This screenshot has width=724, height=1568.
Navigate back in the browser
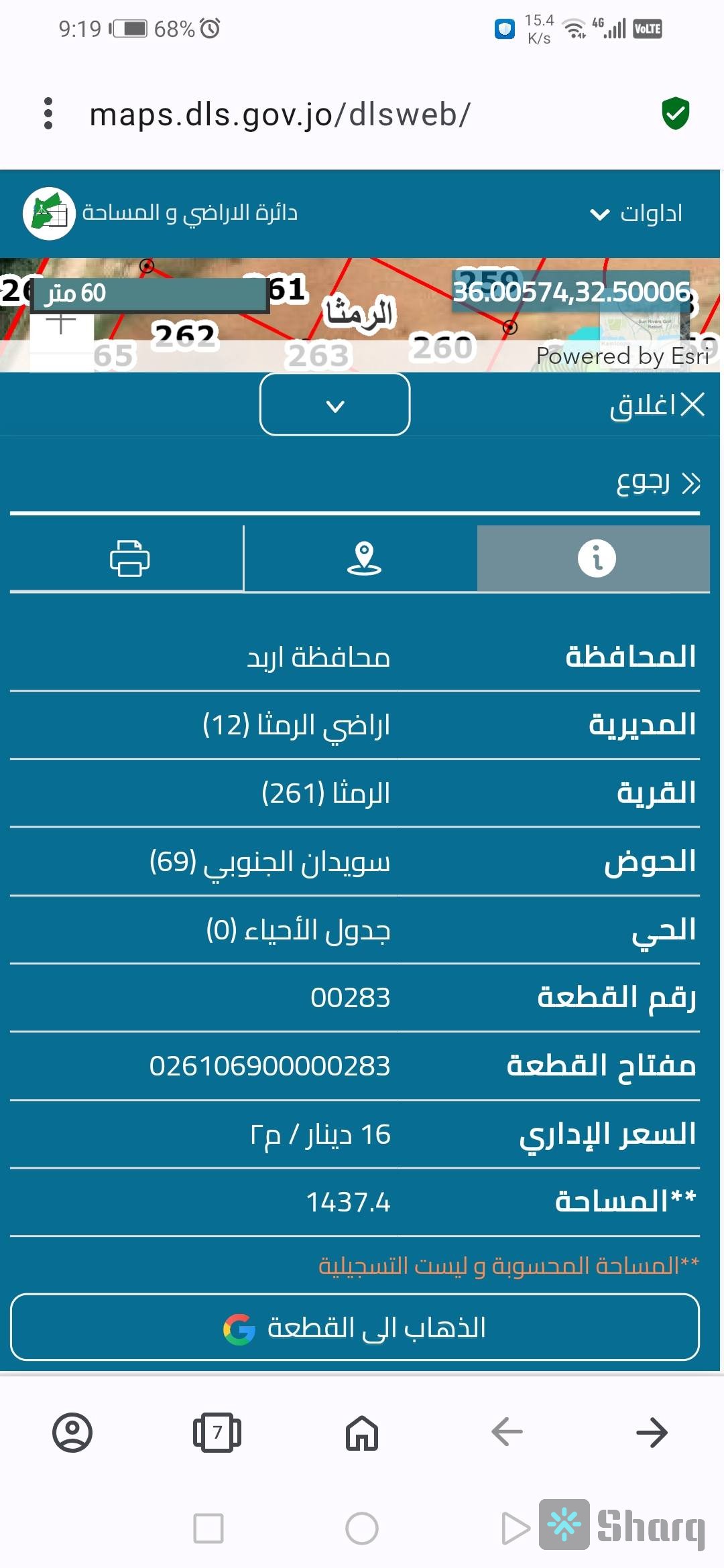[x=507, y=1433]
